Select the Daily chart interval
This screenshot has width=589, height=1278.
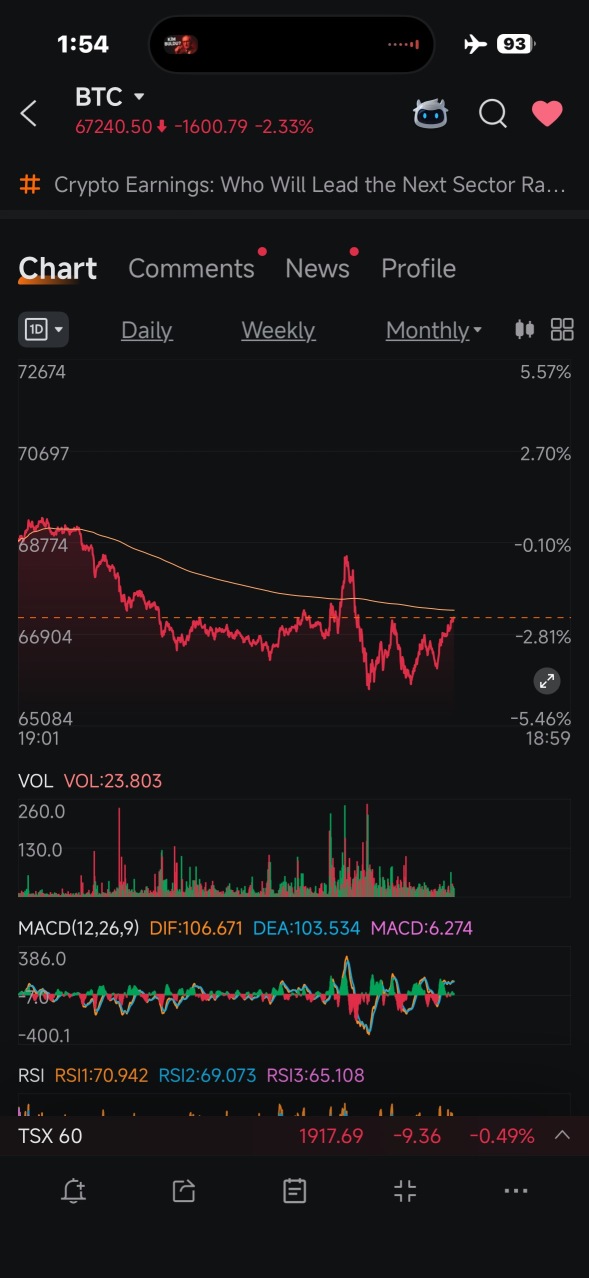[147, 330]
